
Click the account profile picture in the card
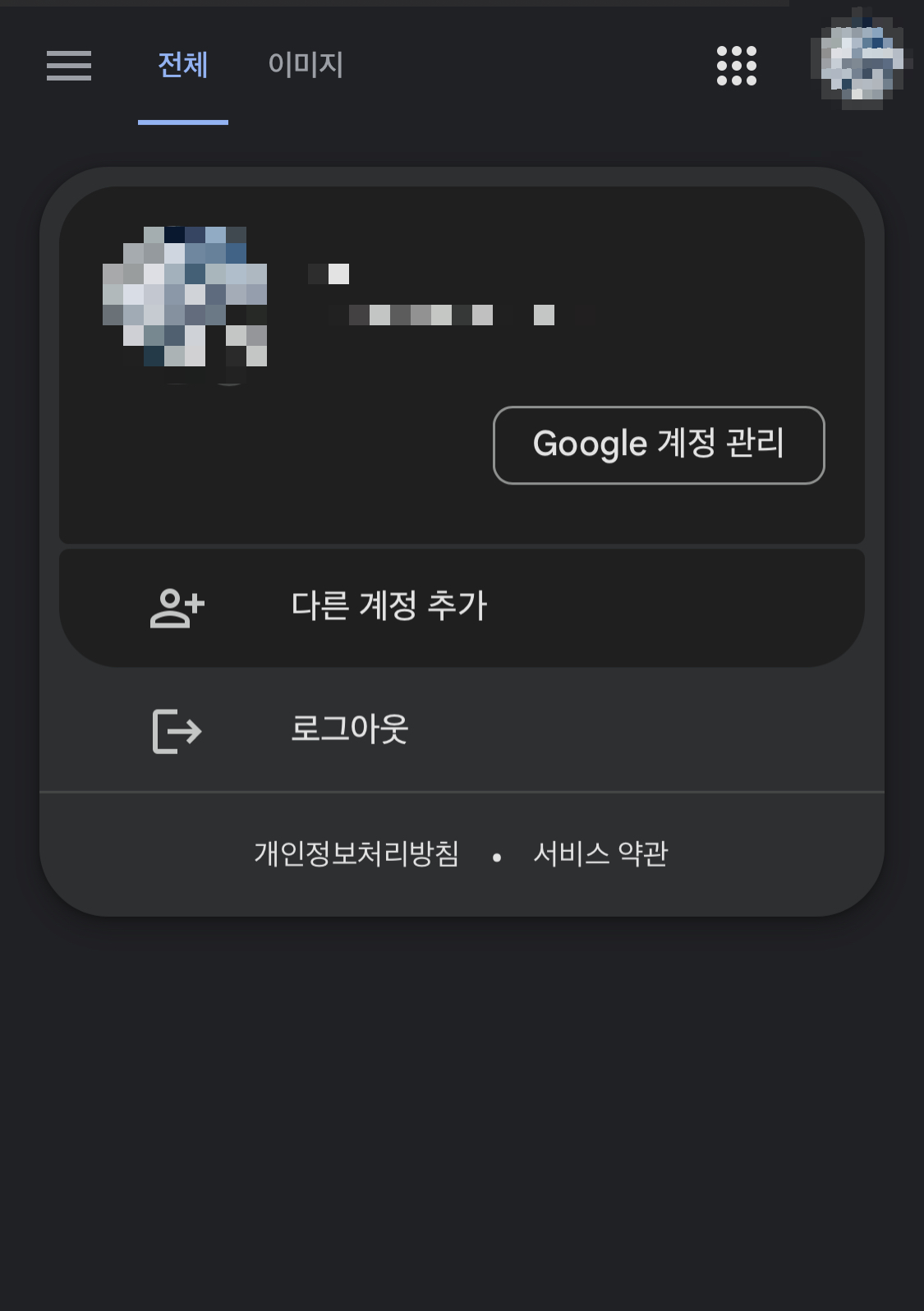point(184,296)
